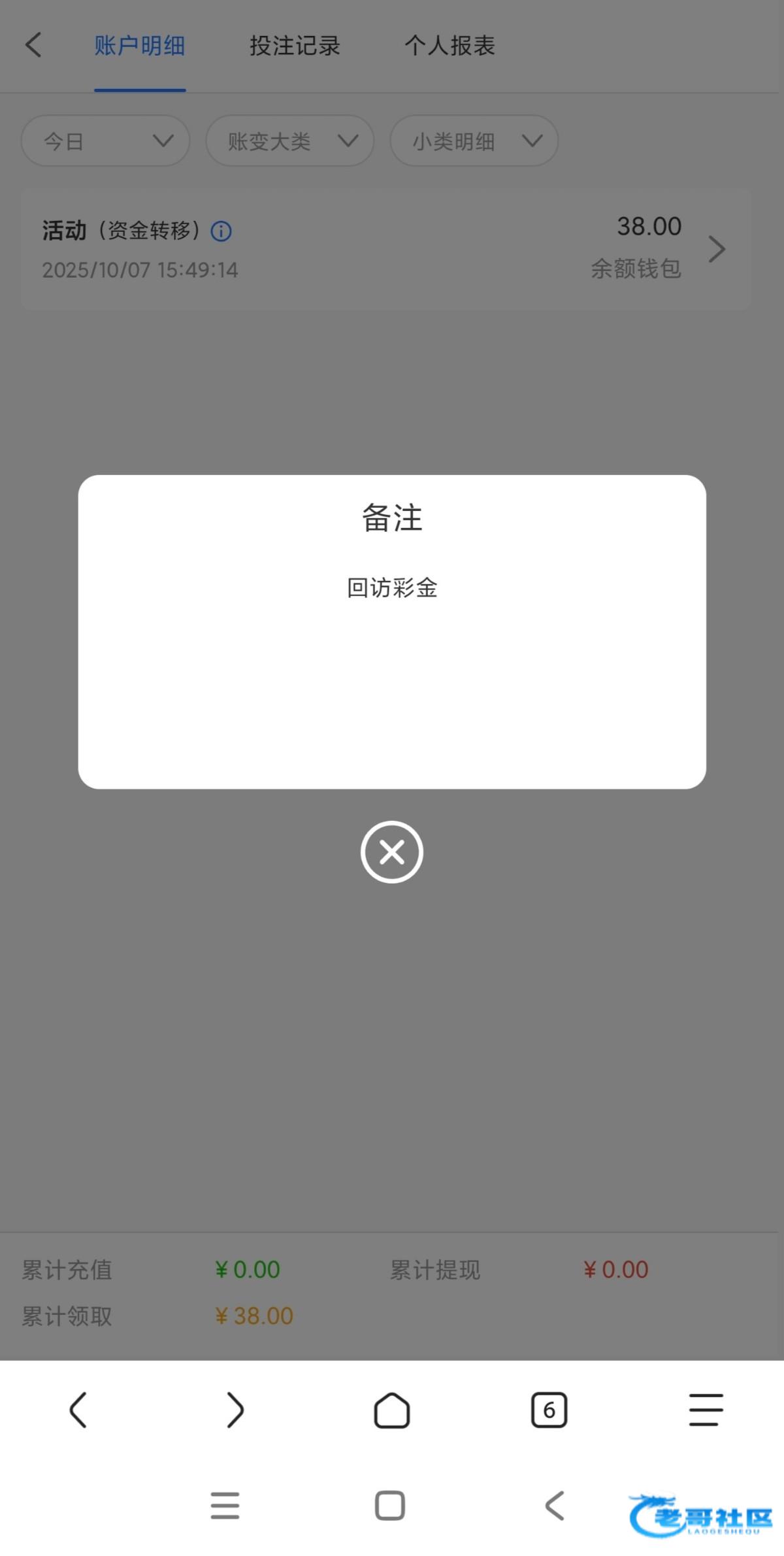Open the browser hamburger menu

pyautogui.click(x=706, y=1409)
